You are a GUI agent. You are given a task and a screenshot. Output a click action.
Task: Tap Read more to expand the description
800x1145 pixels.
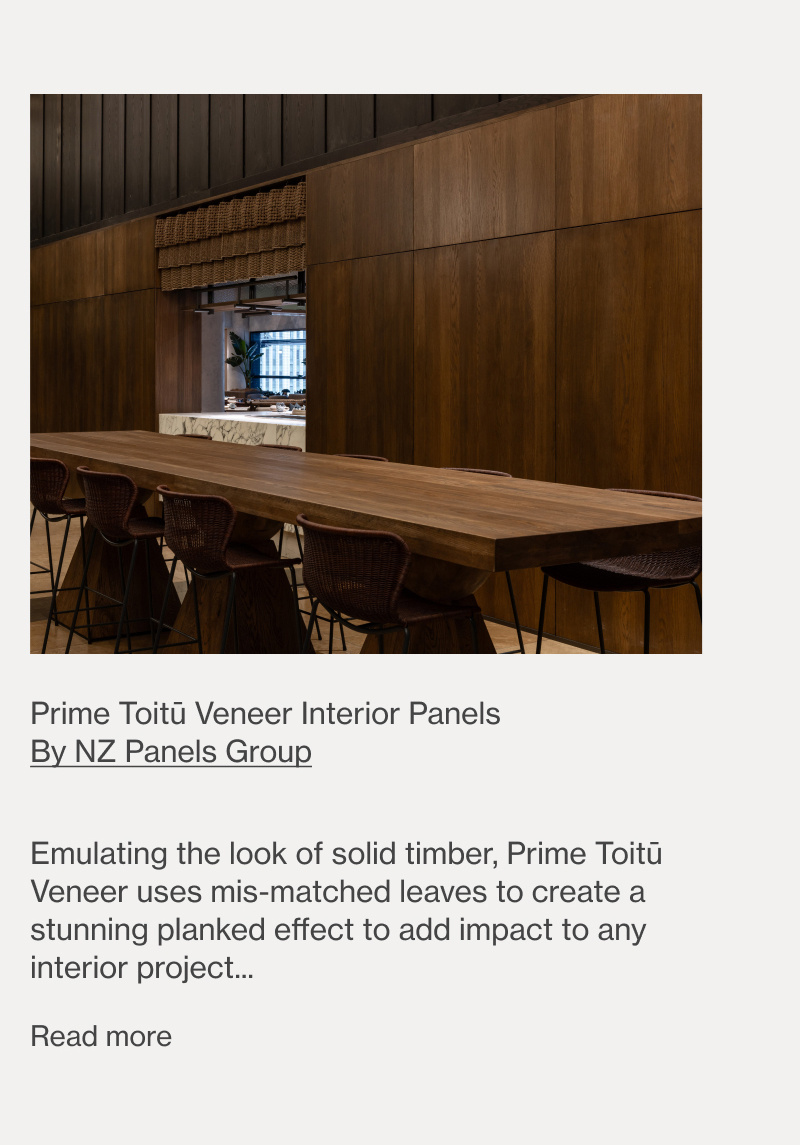(x=101, y=1036)
